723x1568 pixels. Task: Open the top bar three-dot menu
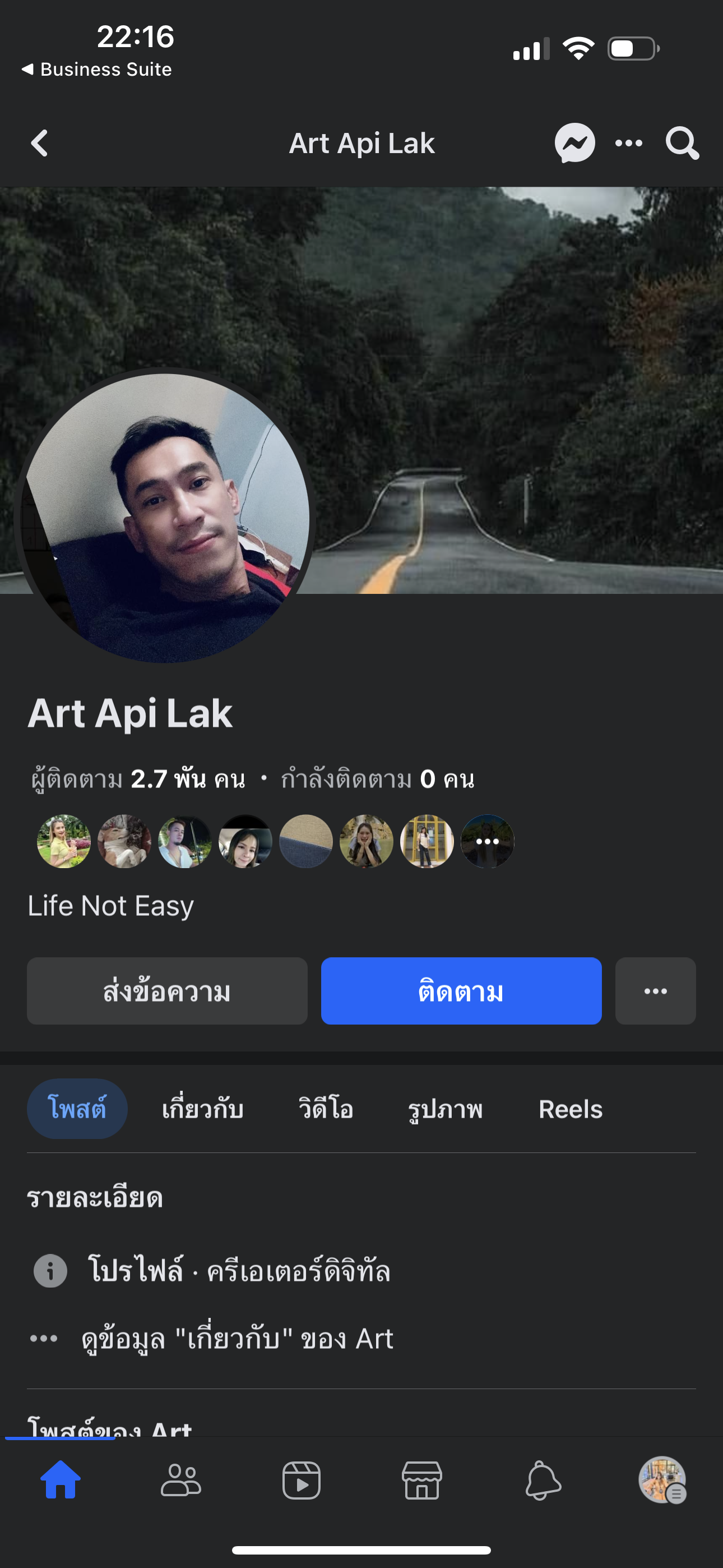pyautogui.click(x=629, y=143)
